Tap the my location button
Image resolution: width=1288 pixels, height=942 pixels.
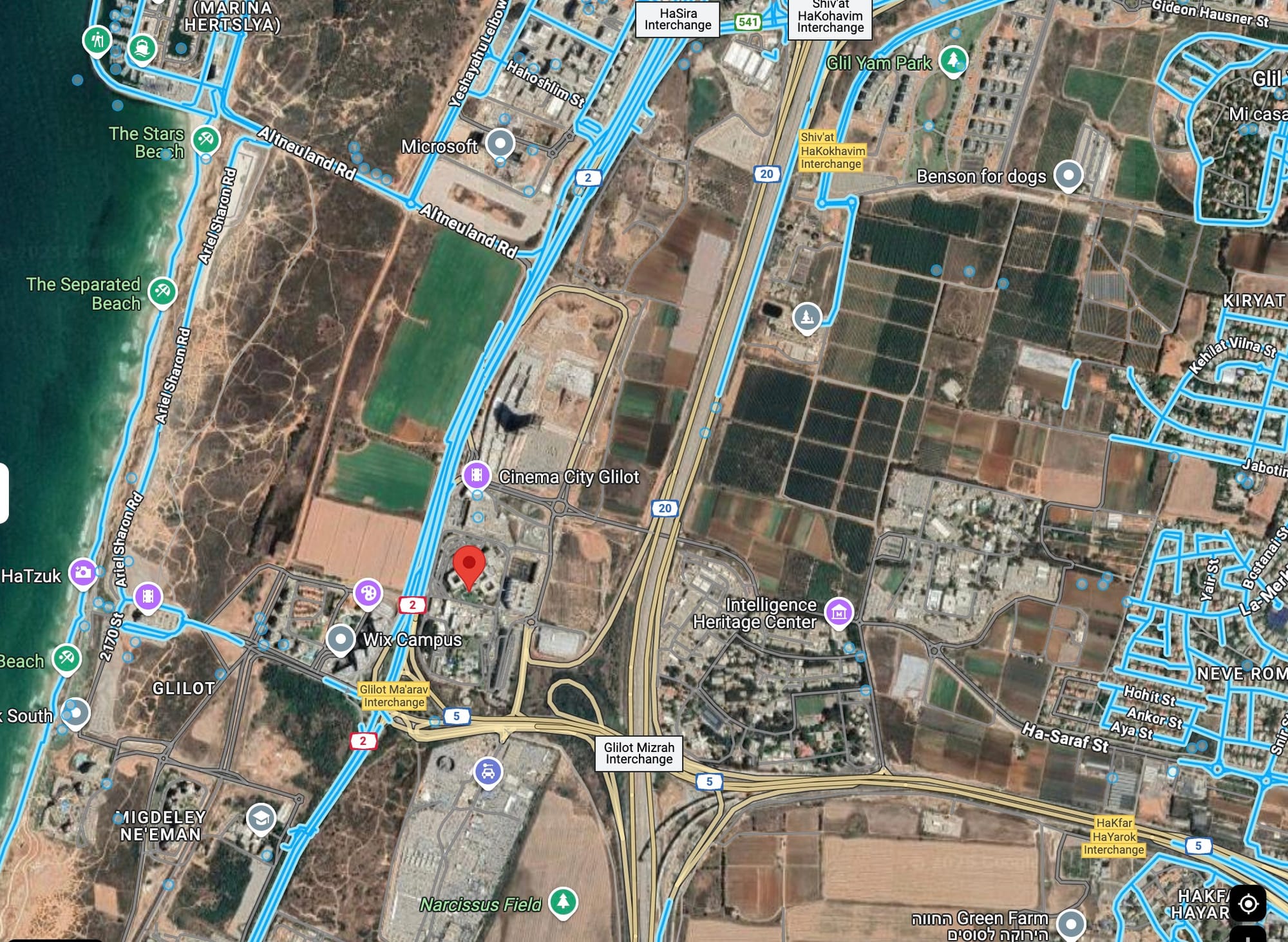coord(1247,904)
